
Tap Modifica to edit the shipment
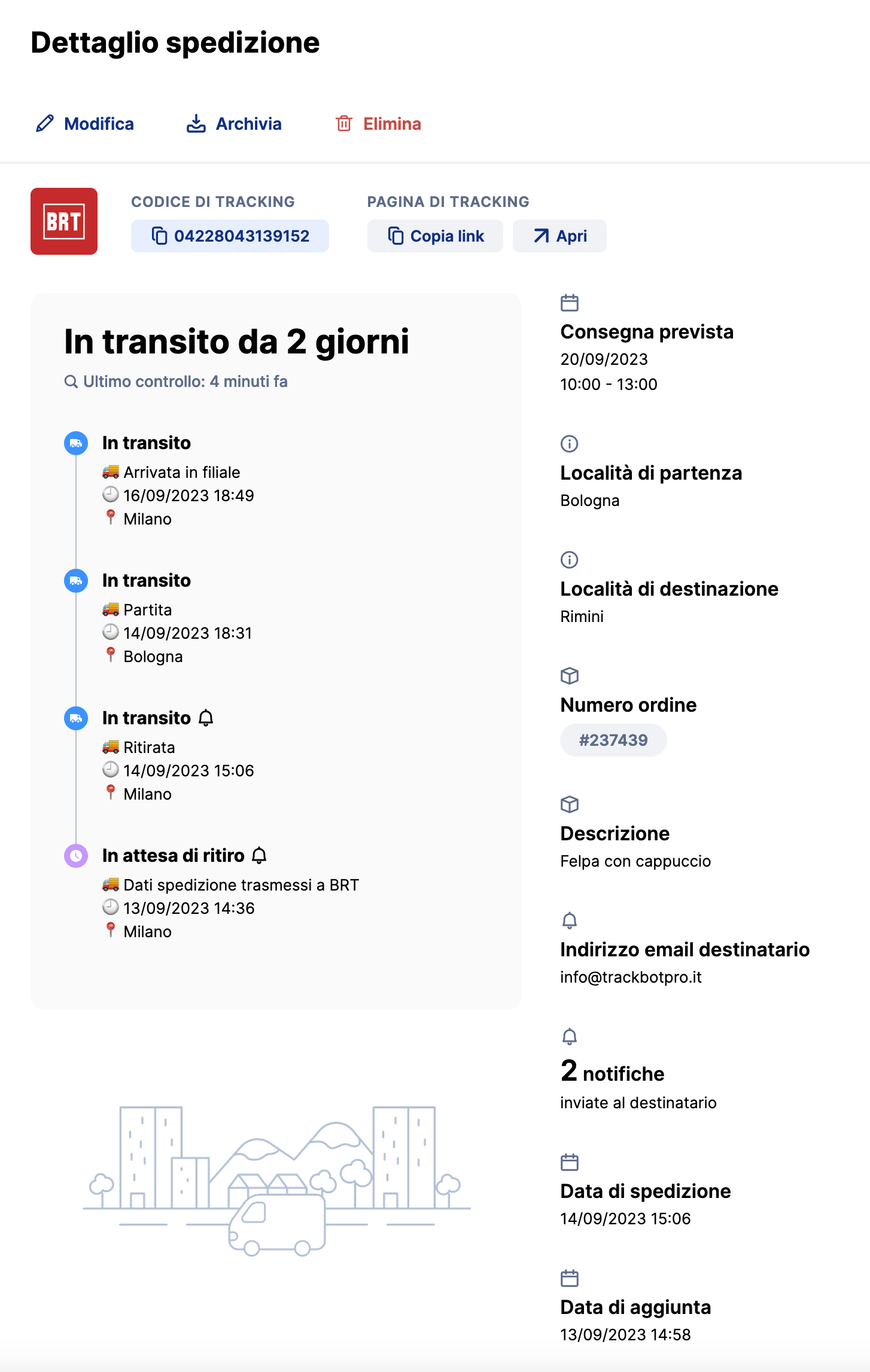click(x=85, y=124)
